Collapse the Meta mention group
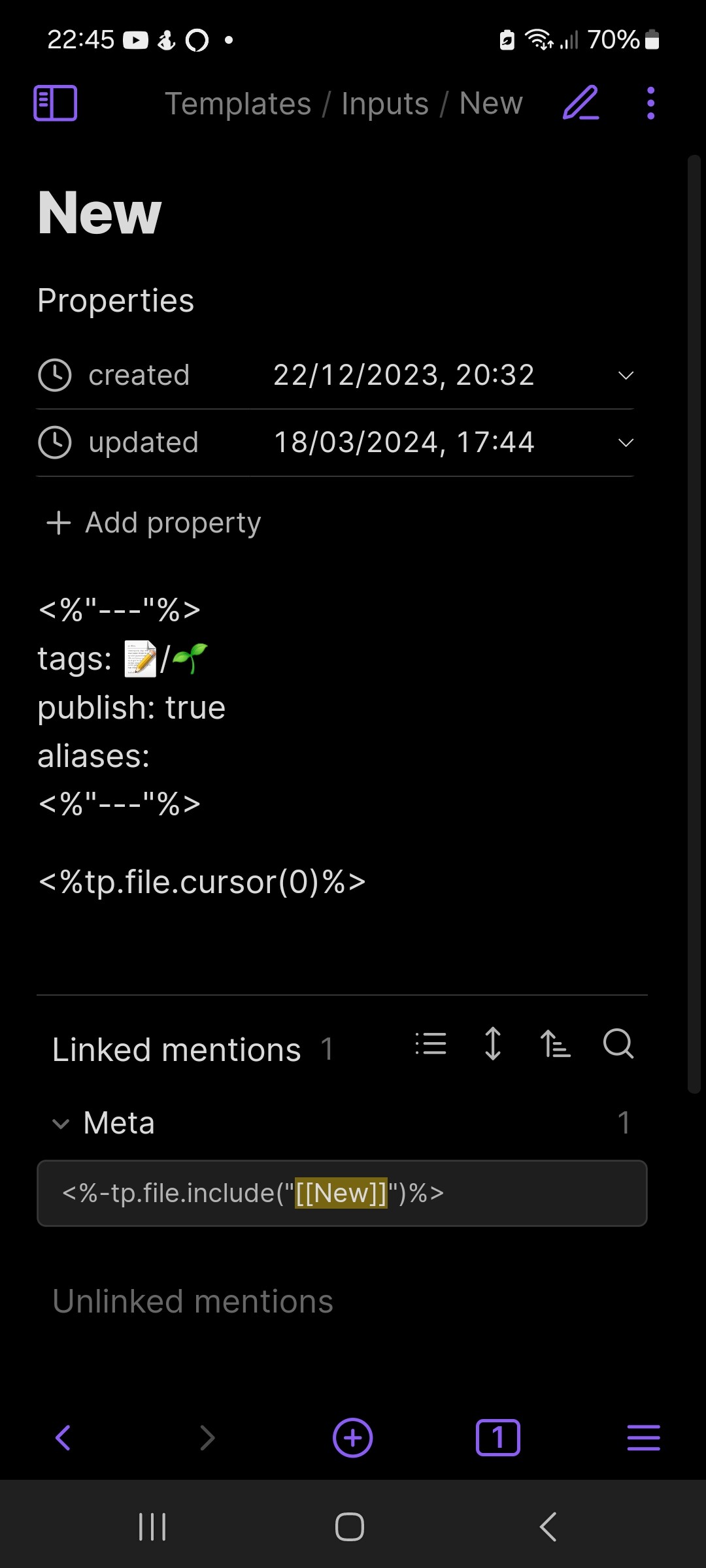The width and height of the screenshot is (706, 1568). point(61,1124)
